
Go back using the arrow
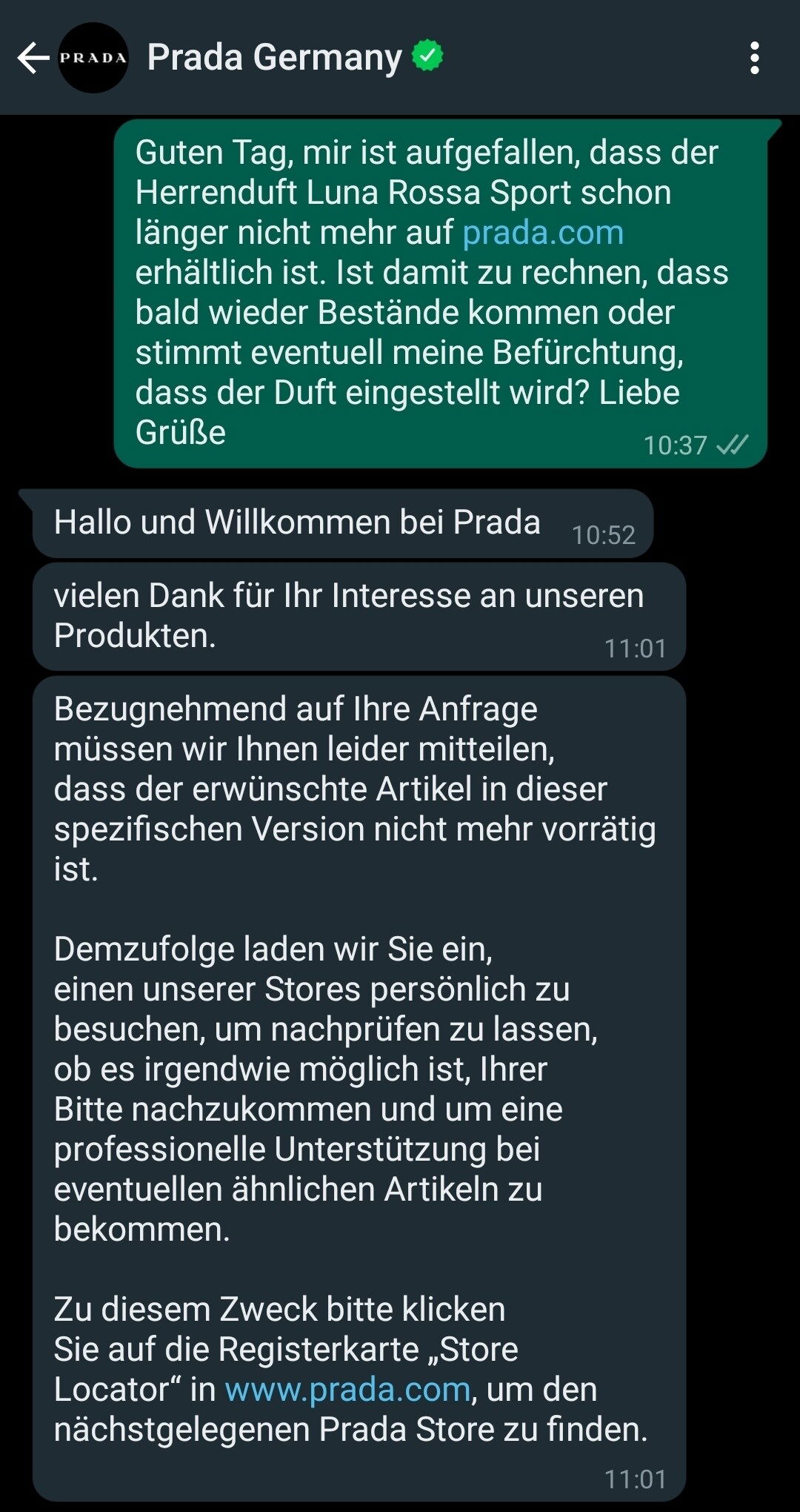point(33,58)
